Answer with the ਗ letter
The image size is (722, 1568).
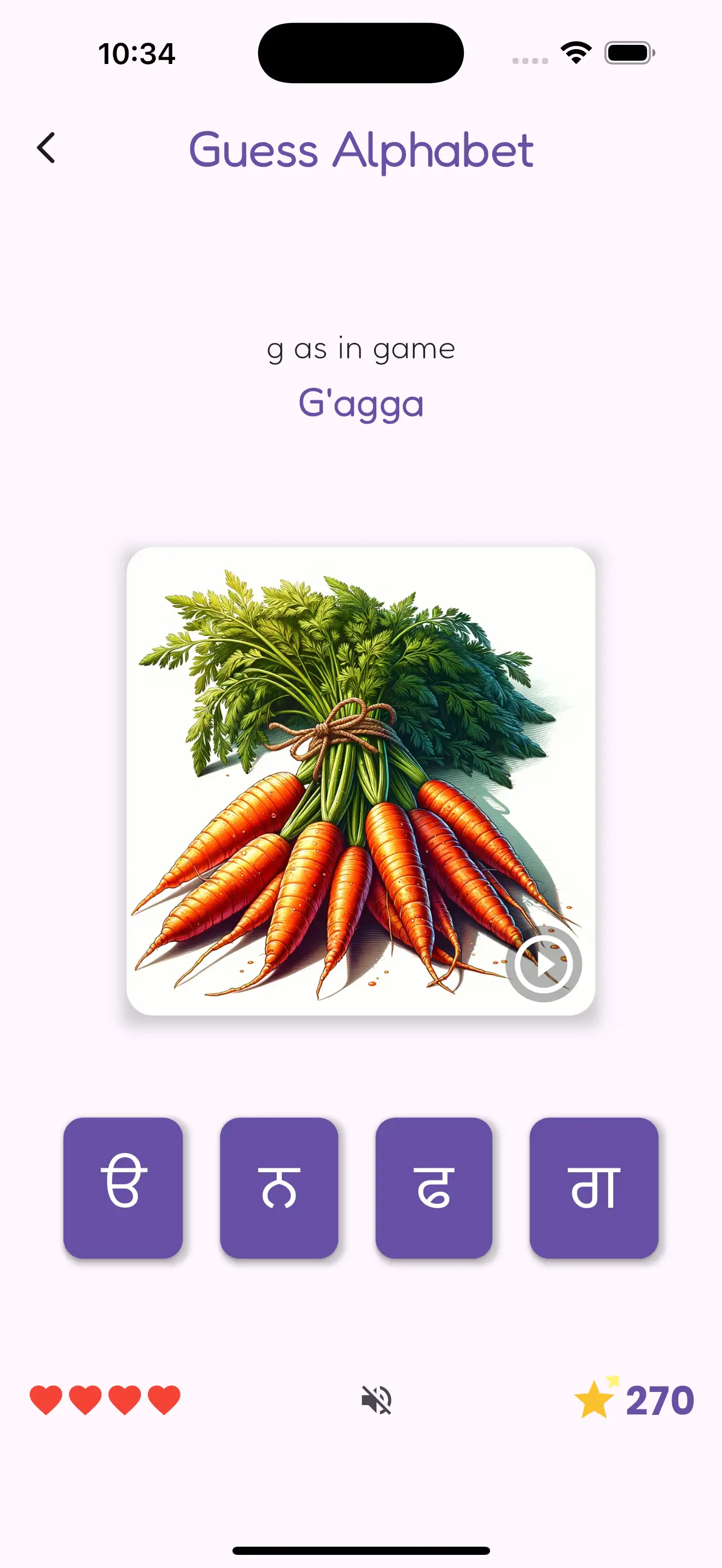click(x=594, y=1187)
